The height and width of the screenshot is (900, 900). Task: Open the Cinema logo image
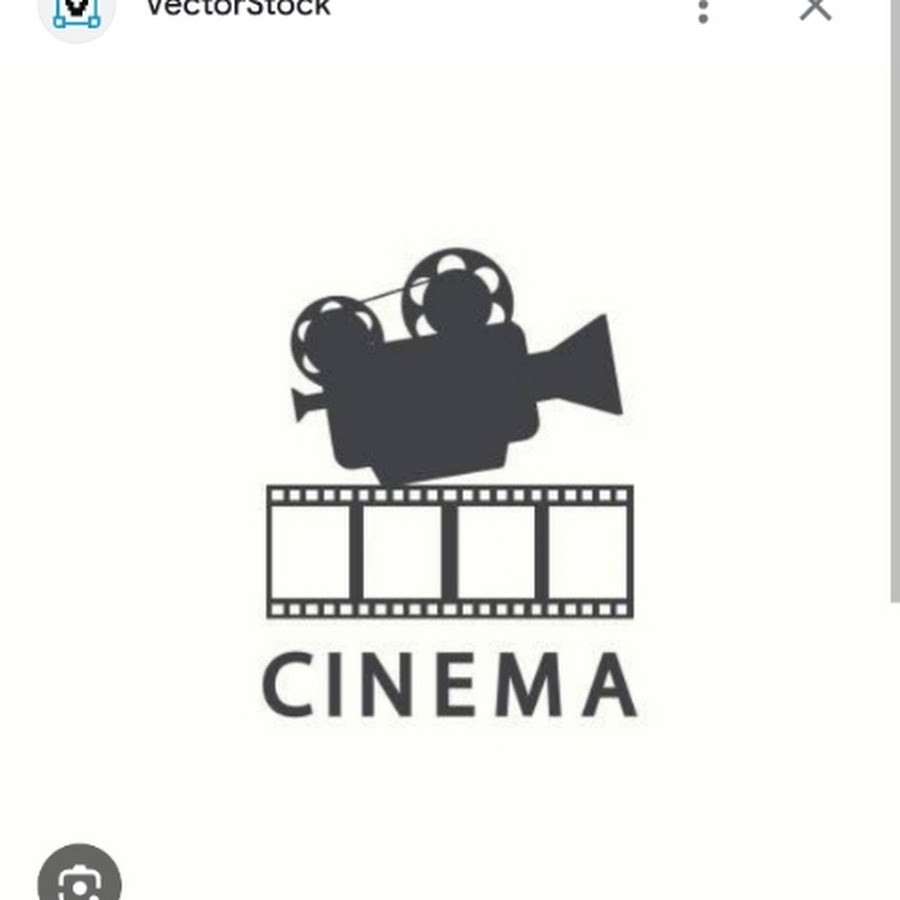(449, 480)
